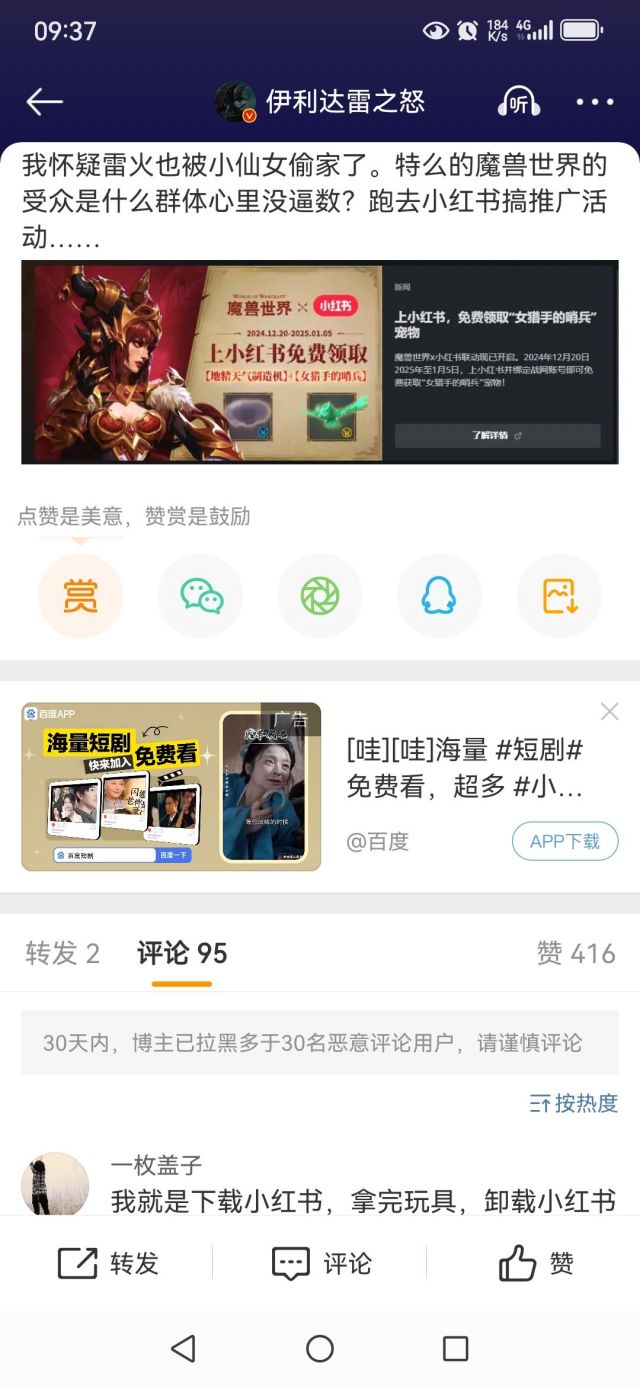
Task: Share the post to QQ
Action: tap(439, 596)
